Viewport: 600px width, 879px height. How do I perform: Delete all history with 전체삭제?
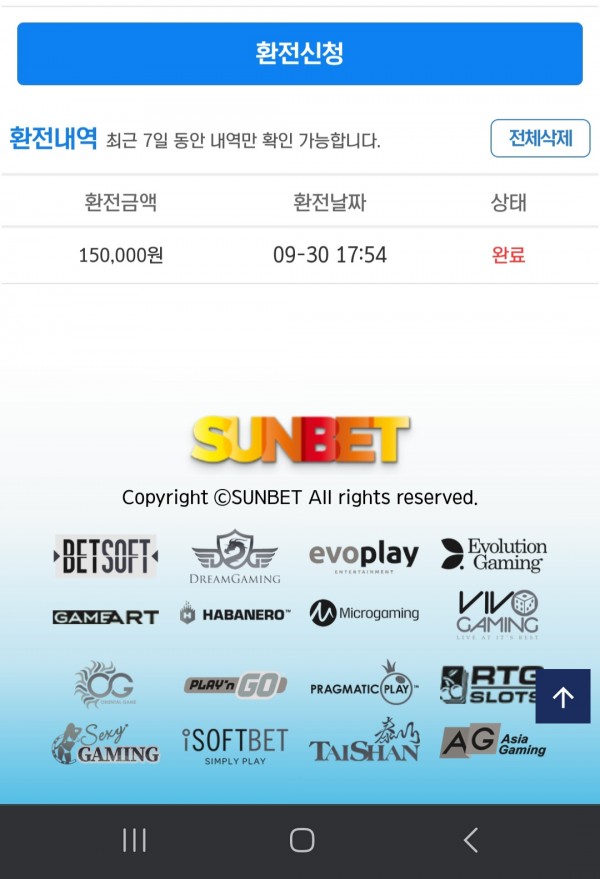coord(540,138)
